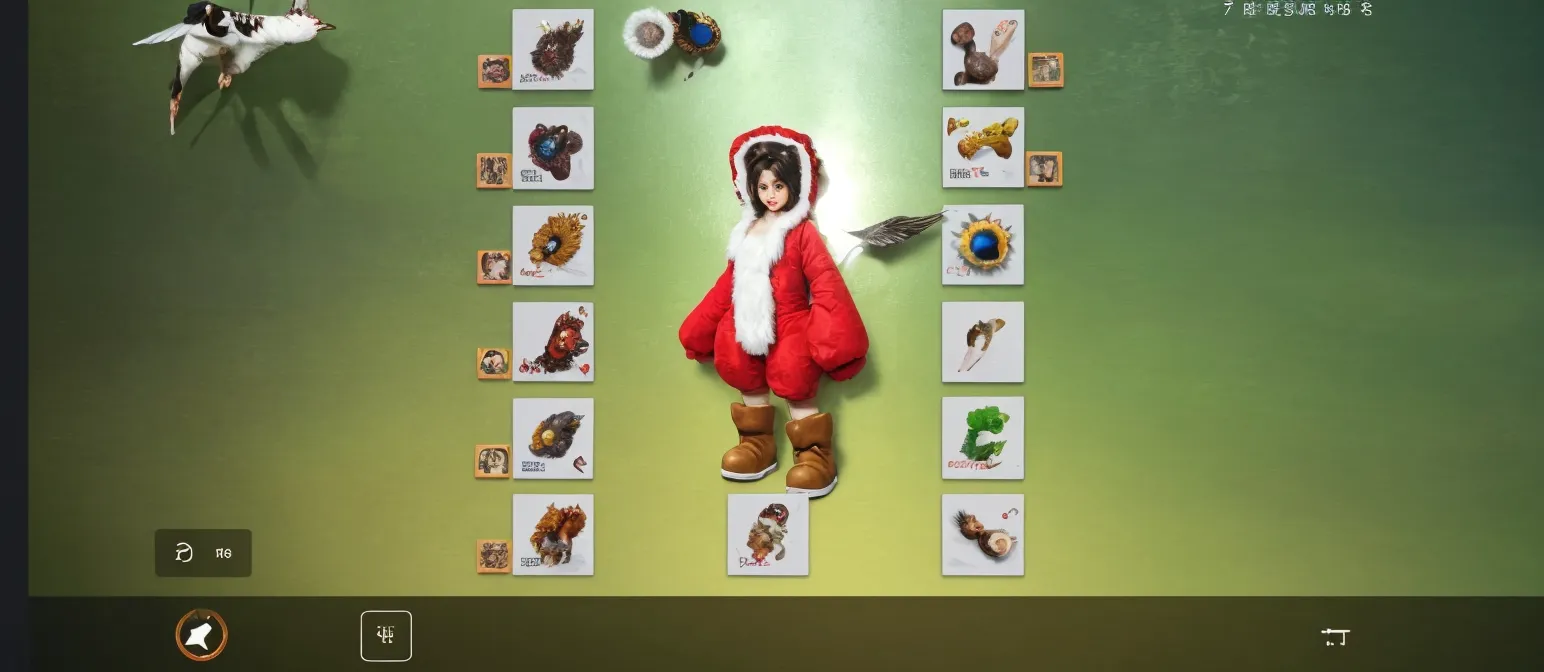The height and width of the screenshot is (672, 1544).
Task: Pick the beige cone-shaped item tile
Action: [x=983, y=342]
